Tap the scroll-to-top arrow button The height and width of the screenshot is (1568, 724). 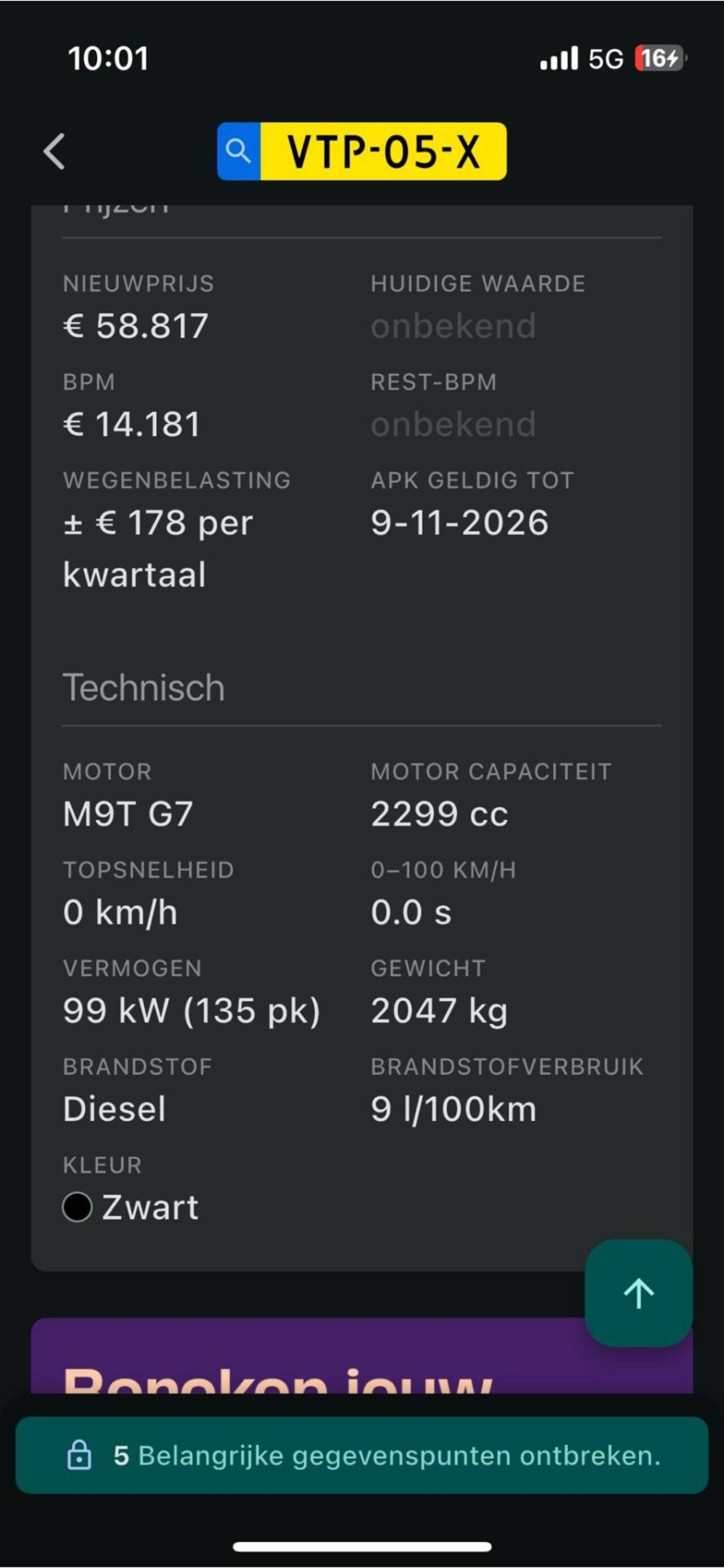638,1292
